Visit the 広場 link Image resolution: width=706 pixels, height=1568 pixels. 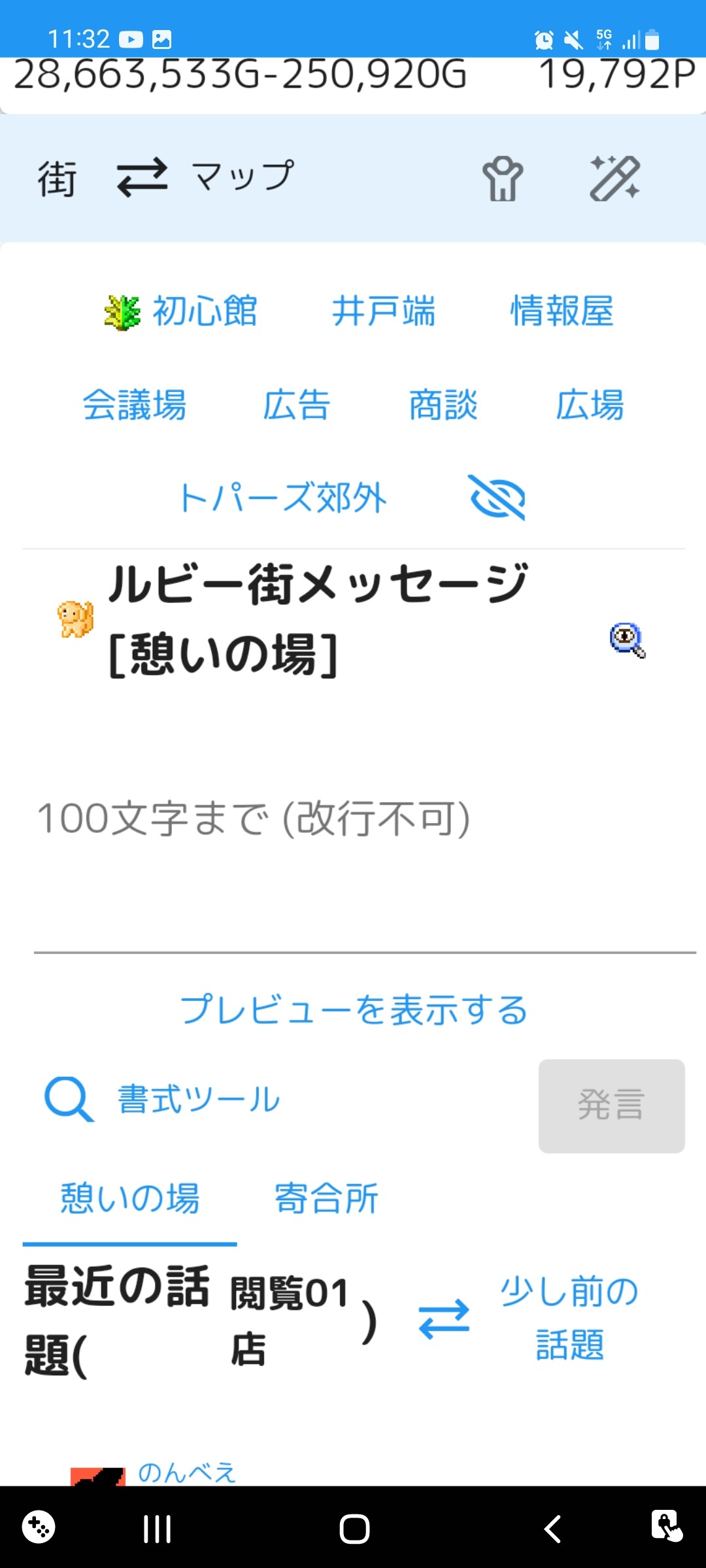(x=590, y=405)
